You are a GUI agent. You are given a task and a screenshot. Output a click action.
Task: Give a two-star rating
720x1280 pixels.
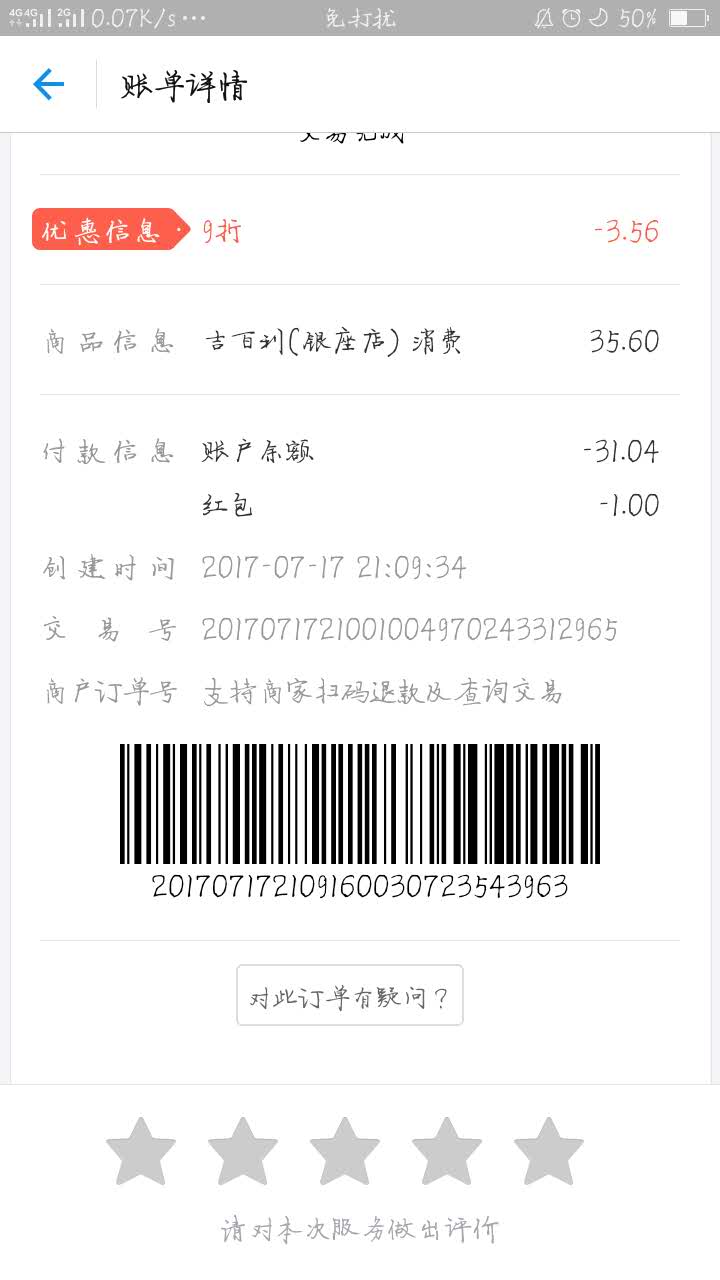coord(243,1152)
